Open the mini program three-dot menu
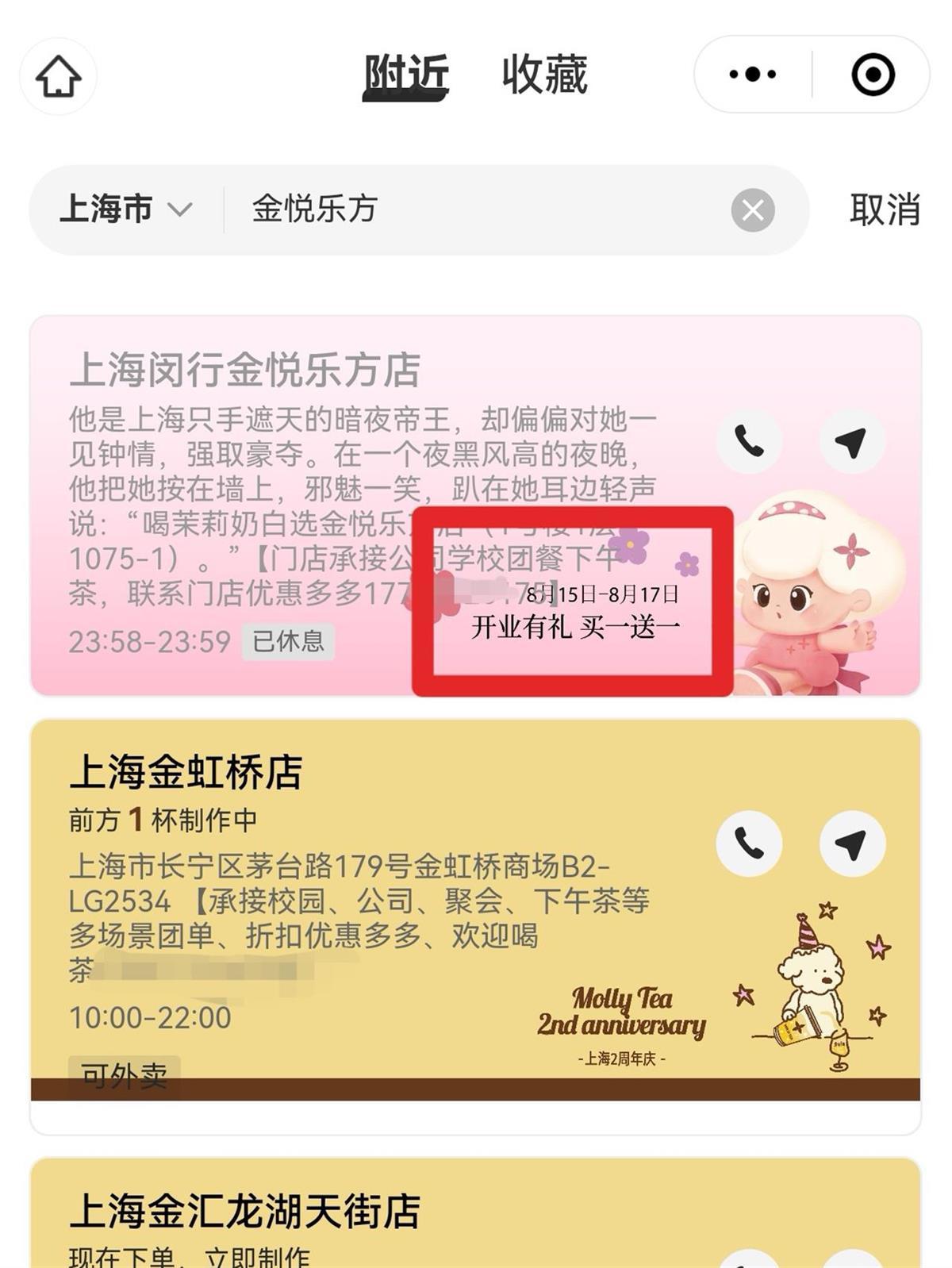This screenshot has width=952, height=1268. 752,75
